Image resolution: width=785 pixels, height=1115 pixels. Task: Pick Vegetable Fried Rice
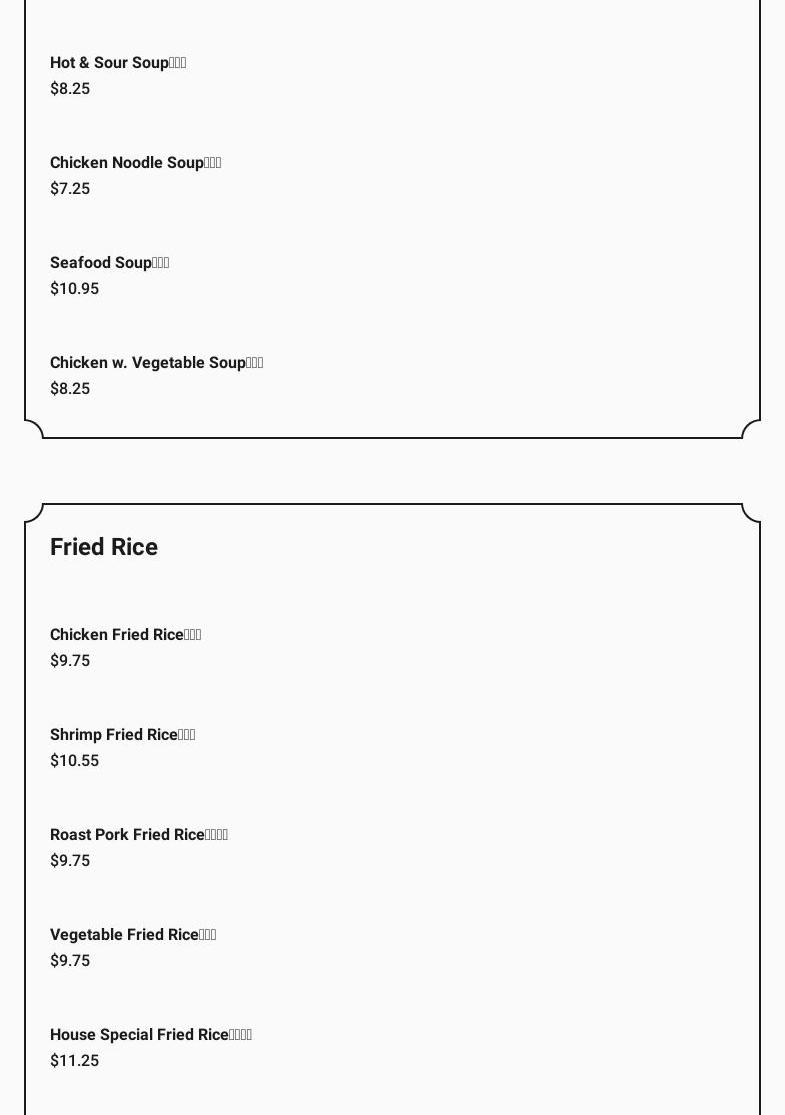132,935
